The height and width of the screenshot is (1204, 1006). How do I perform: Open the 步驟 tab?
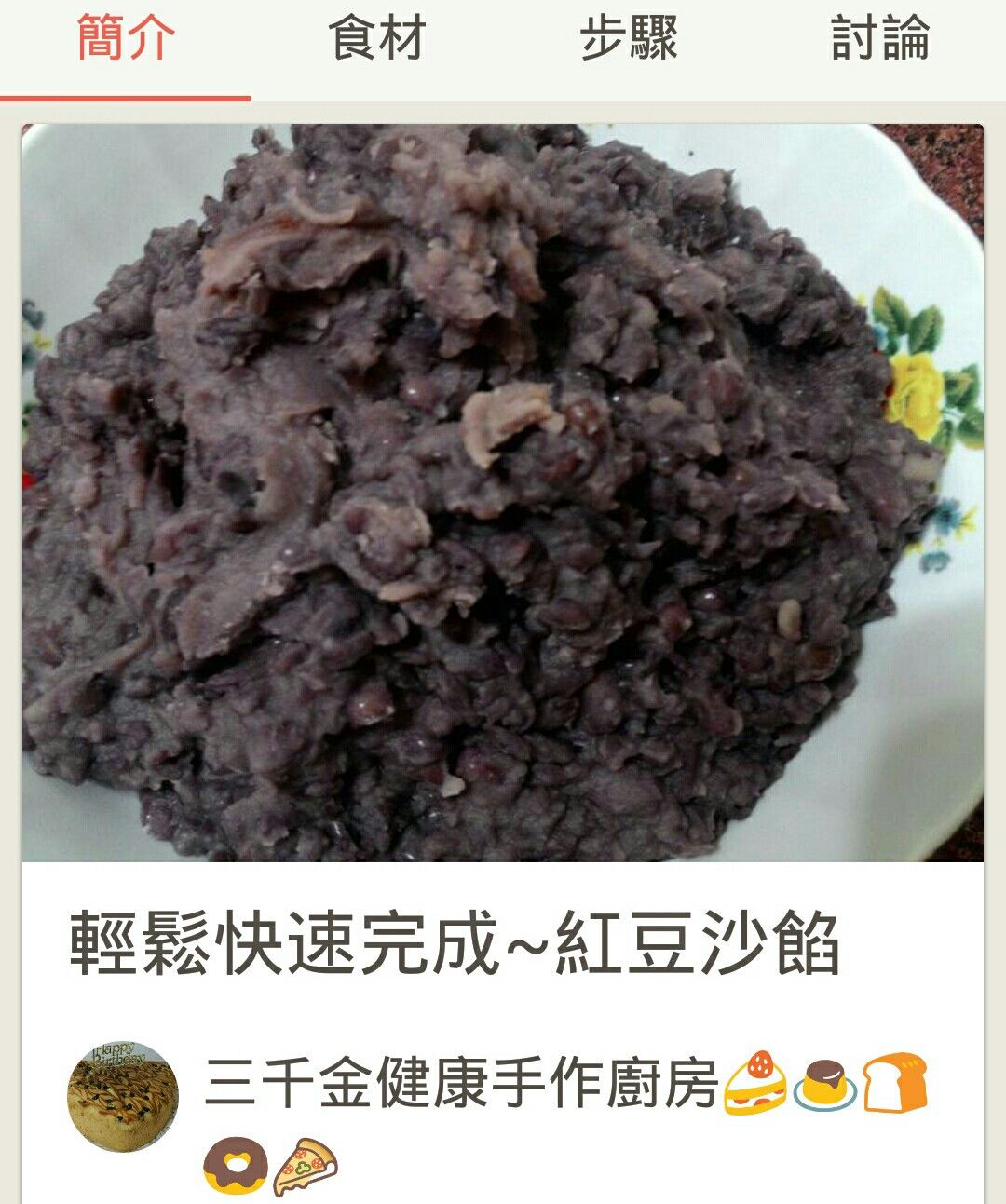click(629, 39)
